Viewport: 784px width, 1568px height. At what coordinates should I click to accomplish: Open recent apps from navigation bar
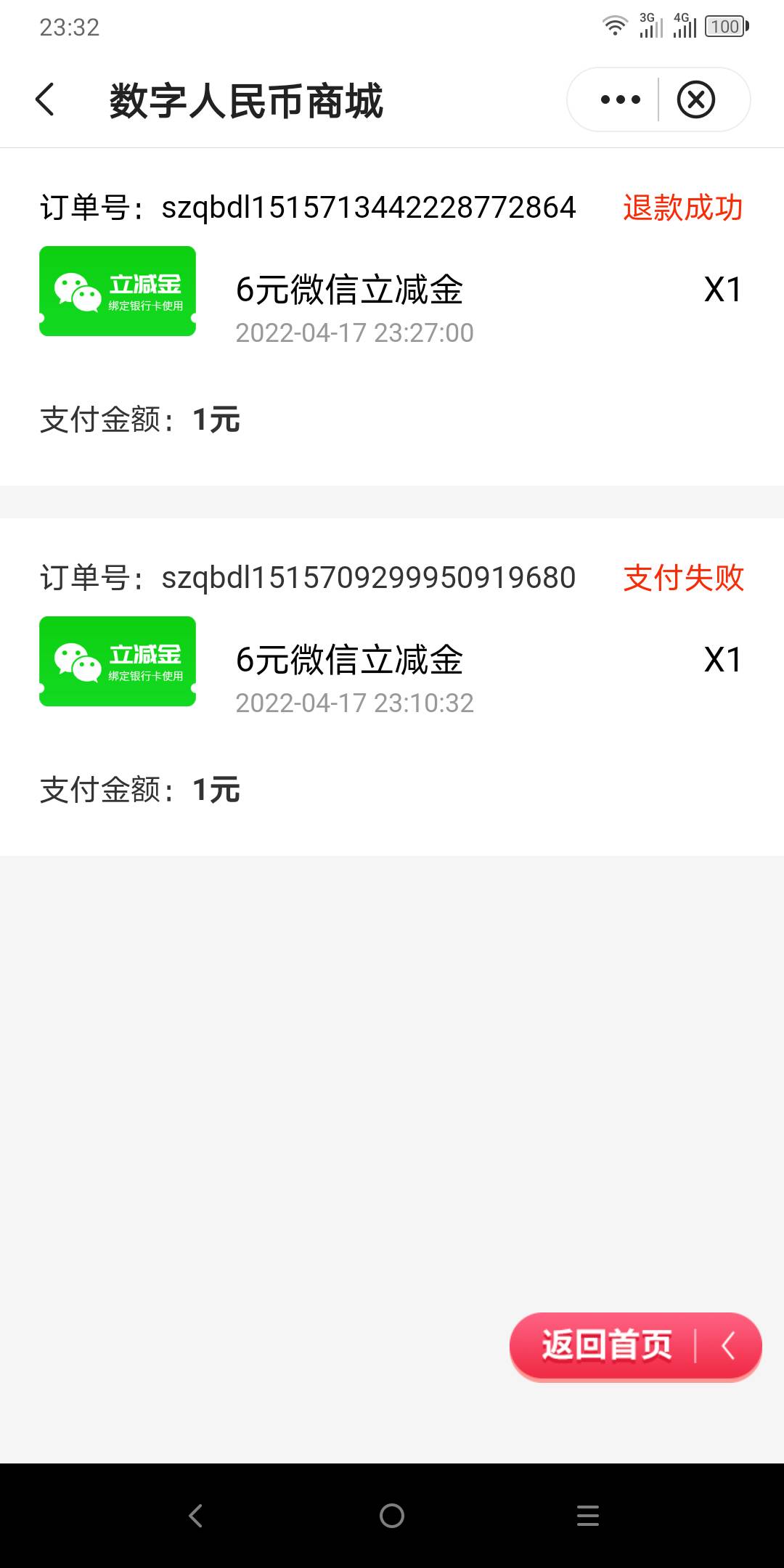tap(588, 1516)
